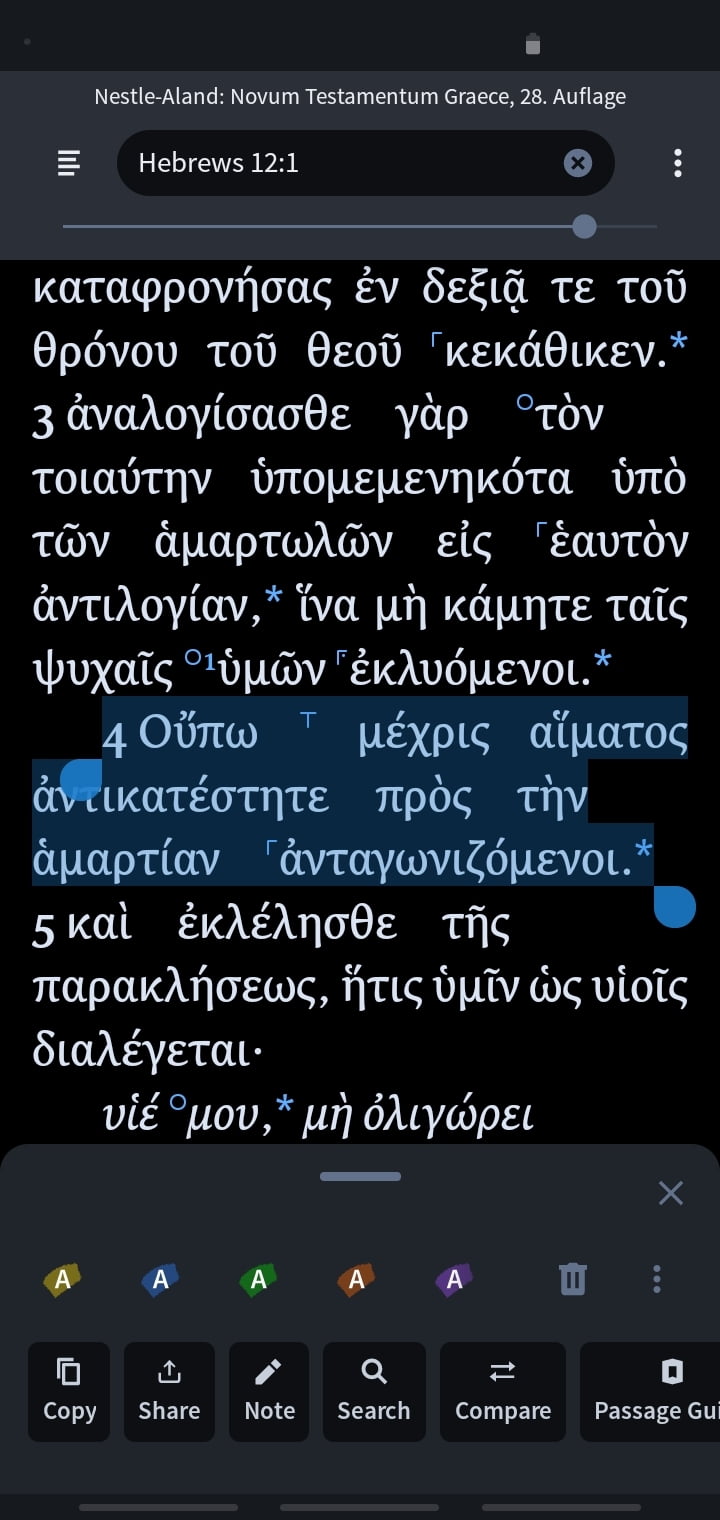Open the contents menu icon
The width and height of the screenshot is (720, 1520).
coord(68,163)
